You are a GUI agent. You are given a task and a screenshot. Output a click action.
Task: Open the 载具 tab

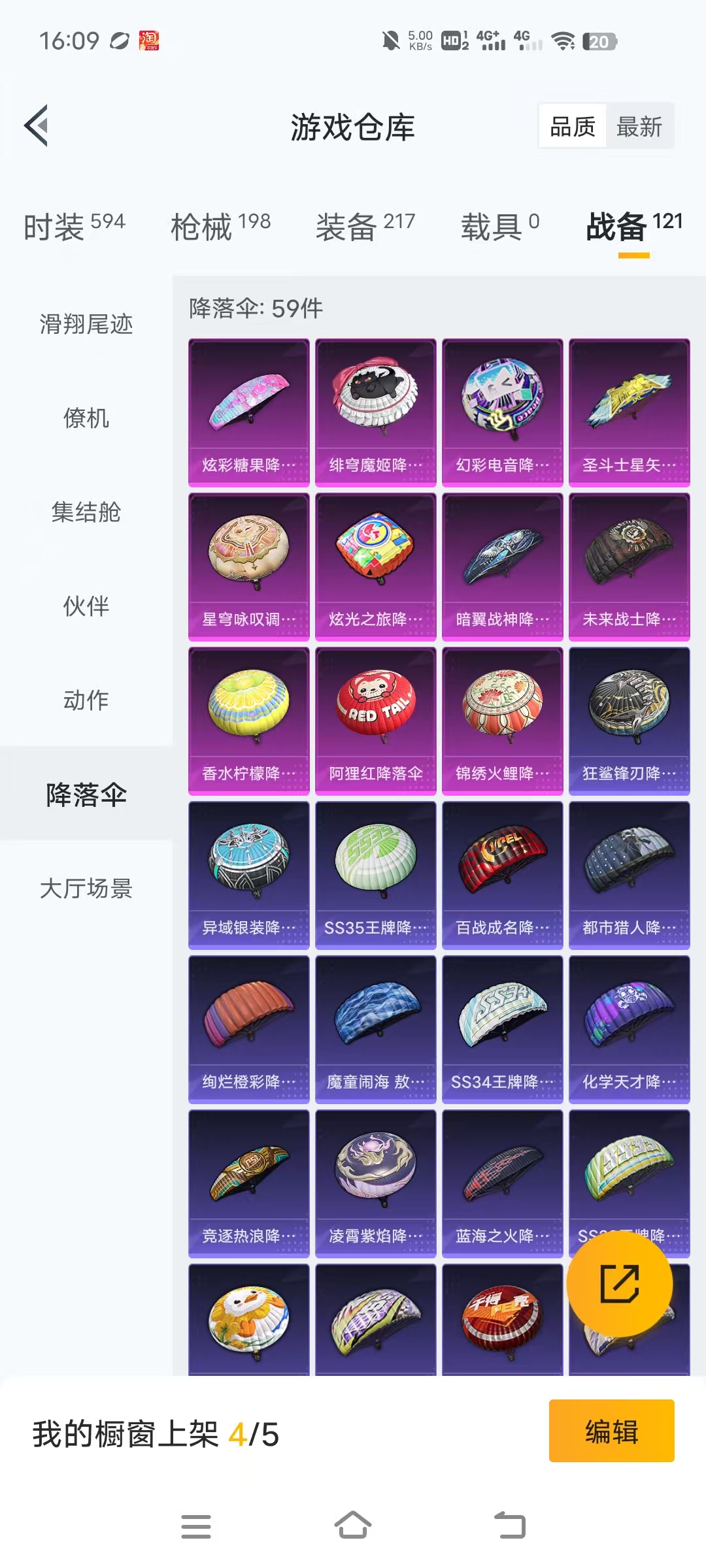(x=500, y=227)
